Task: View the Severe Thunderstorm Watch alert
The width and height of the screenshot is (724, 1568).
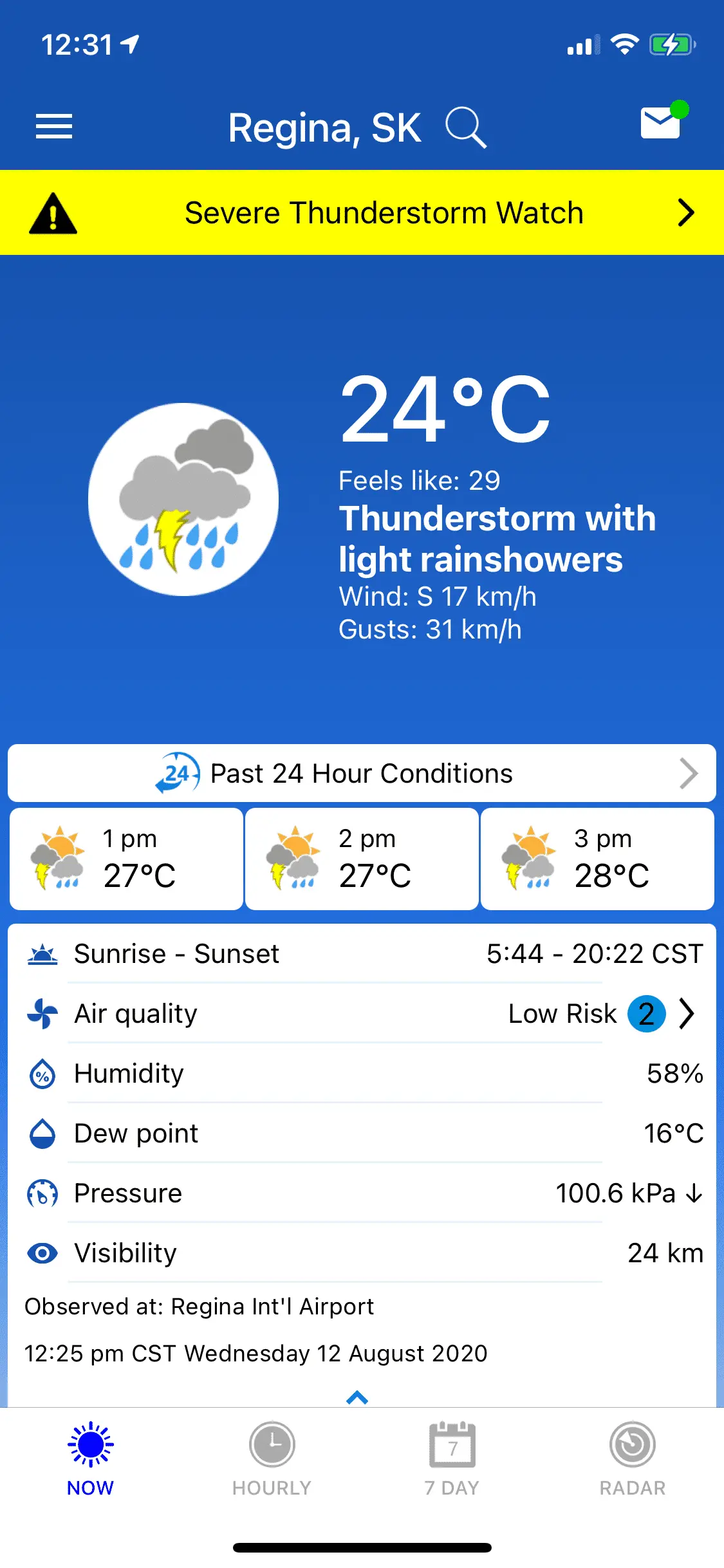Action: tap(362, 213)
